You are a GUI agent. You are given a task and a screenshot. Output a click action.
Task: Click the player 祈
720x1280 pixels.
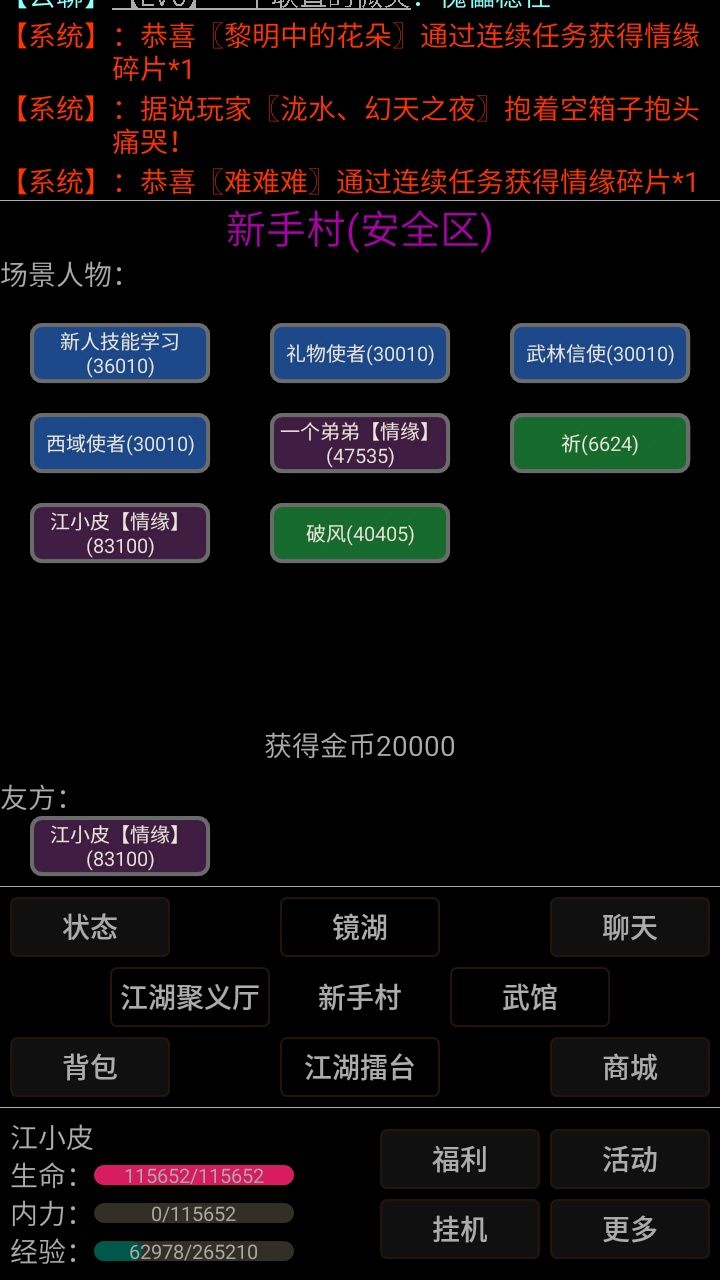(599, 443)
